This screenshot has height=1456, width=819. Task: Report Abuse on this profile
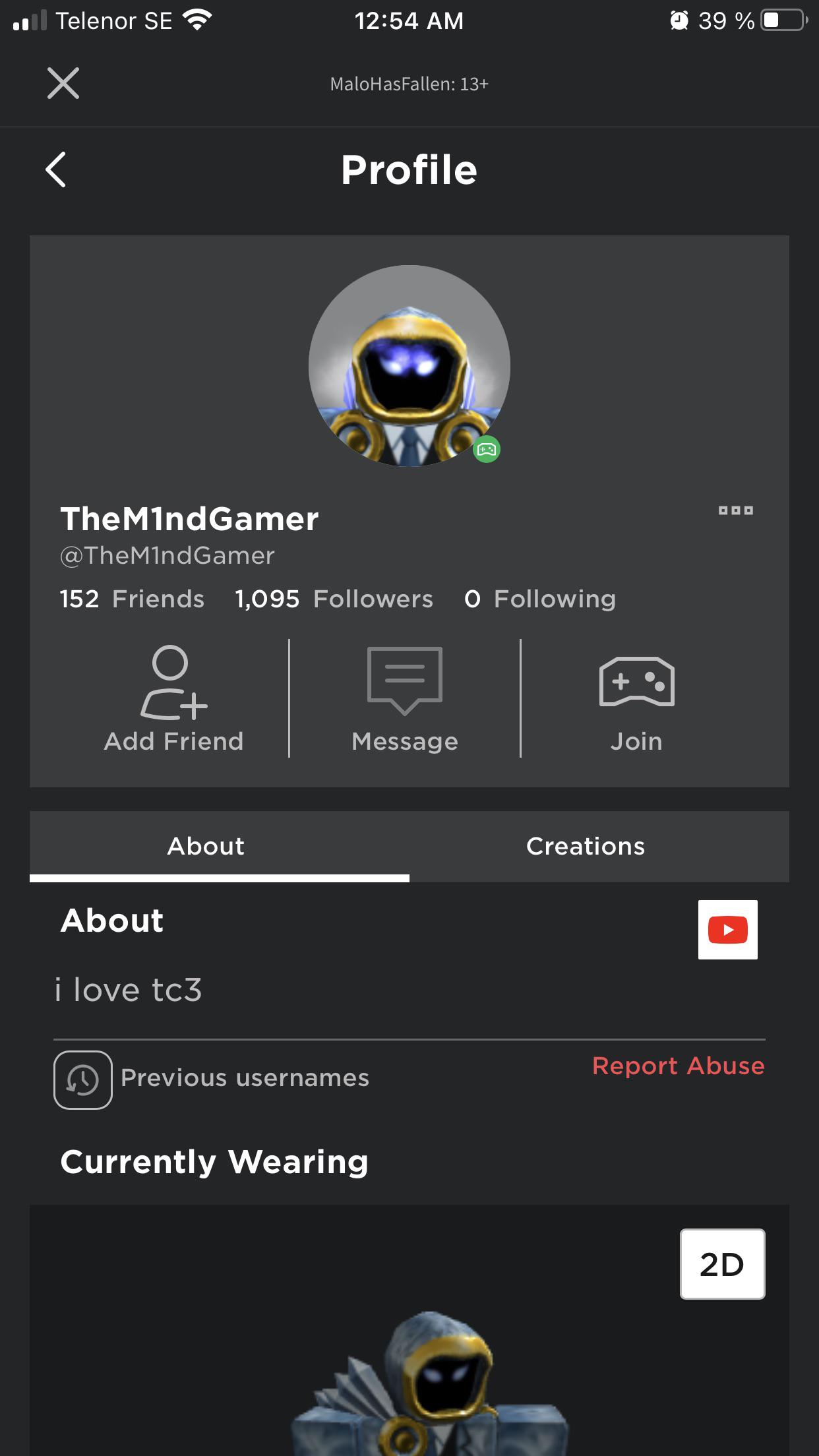pyautogui.click(x=678, y=1066)
